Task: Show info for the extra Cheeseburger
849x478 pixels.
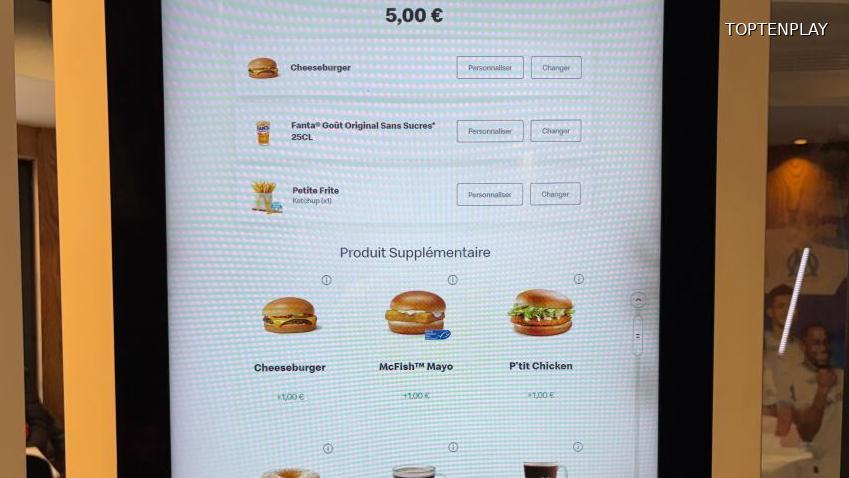Action: pos(326,280)
